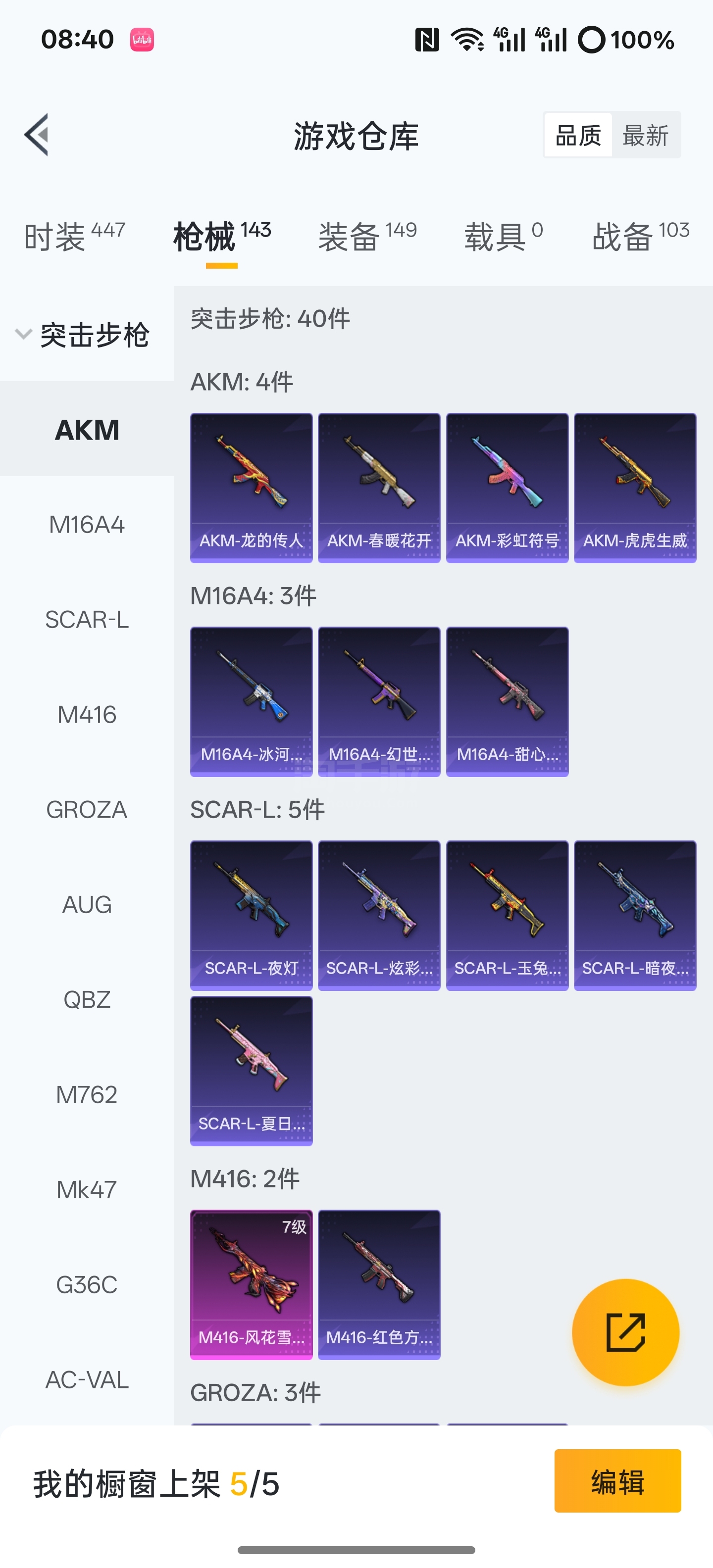Select M16A4 in the side list
This screenshot has height=1568, width=713.
(87, 525)
